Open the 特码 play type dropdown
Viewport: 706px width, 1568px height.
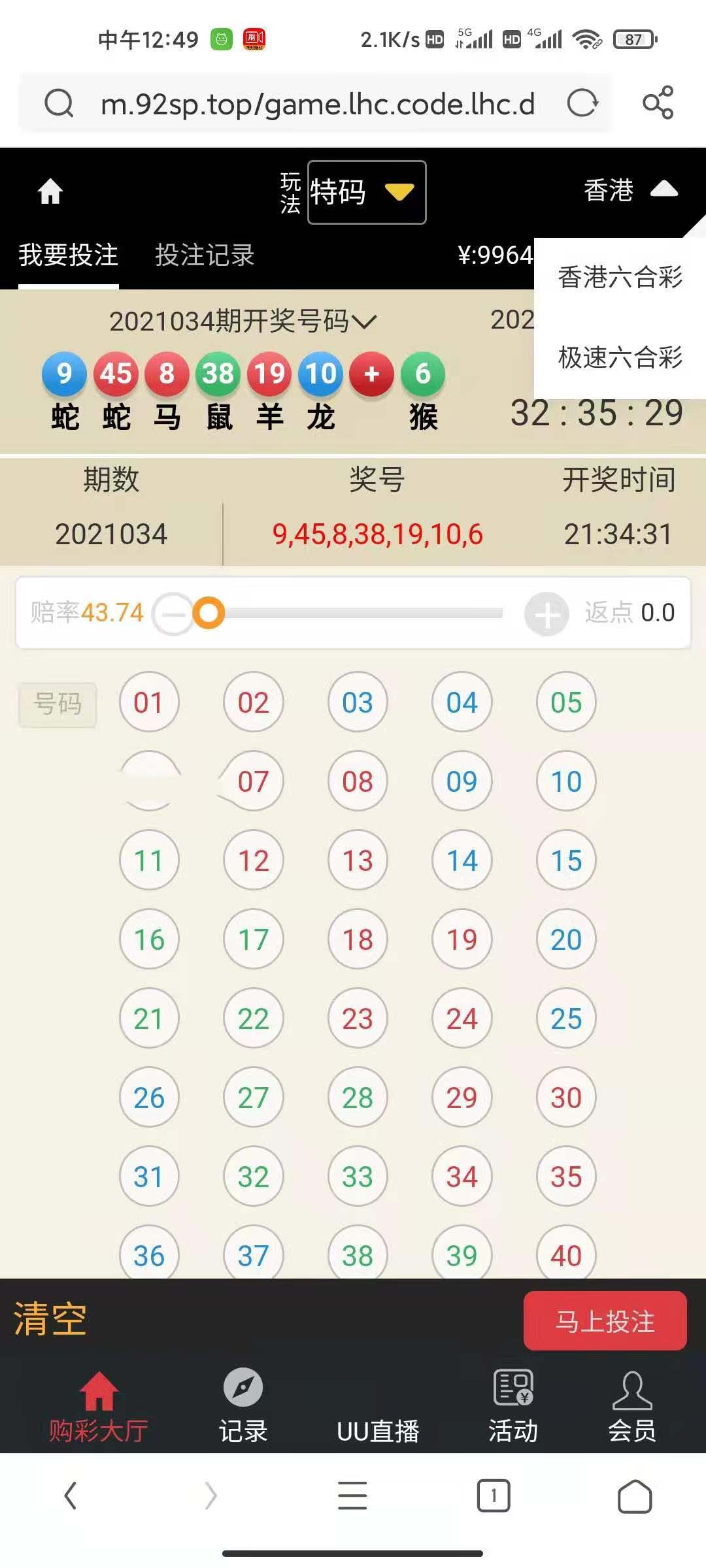[366, 192]
